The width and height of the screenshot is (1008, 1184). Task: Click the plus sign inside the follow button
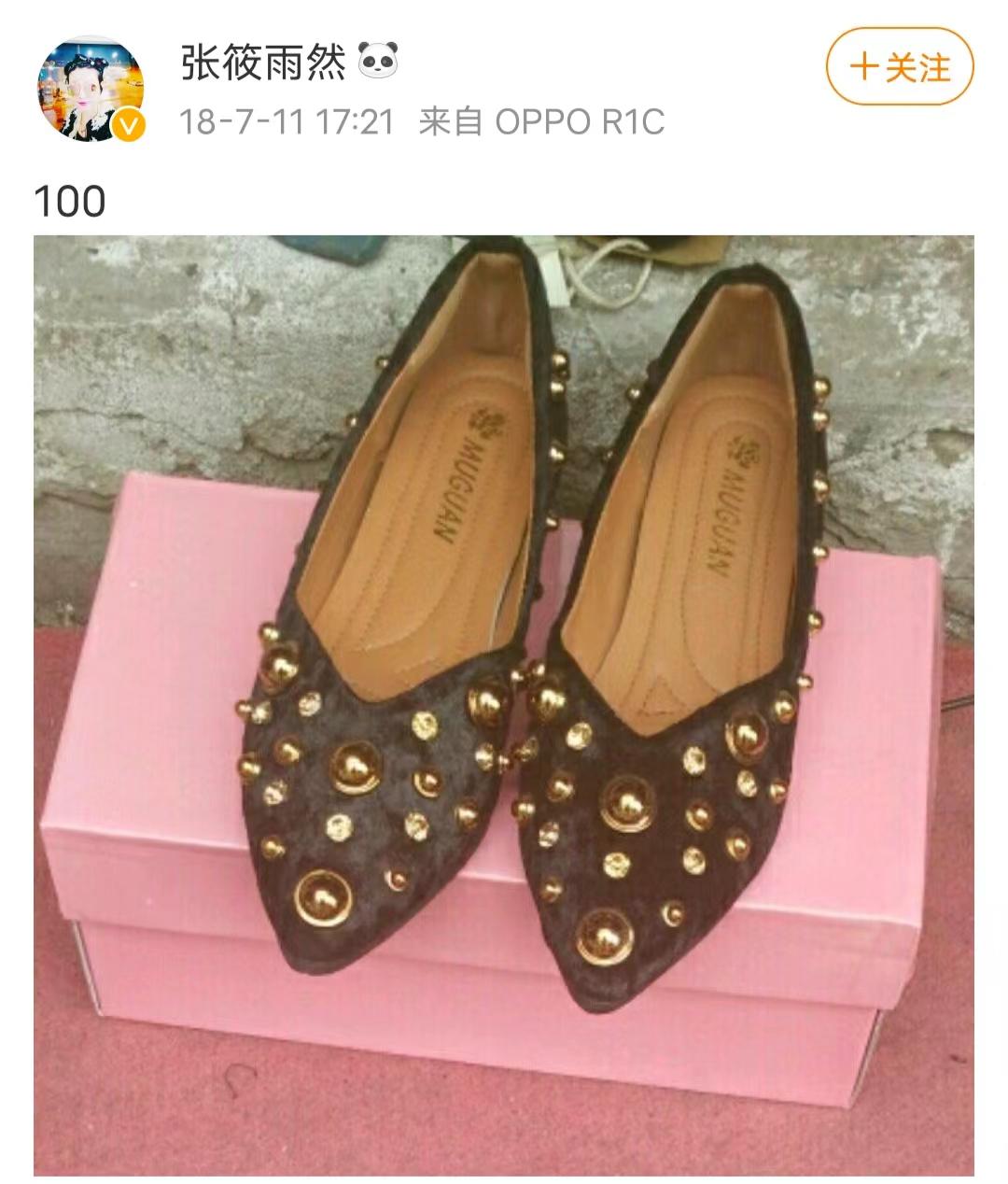pos(864,67)
